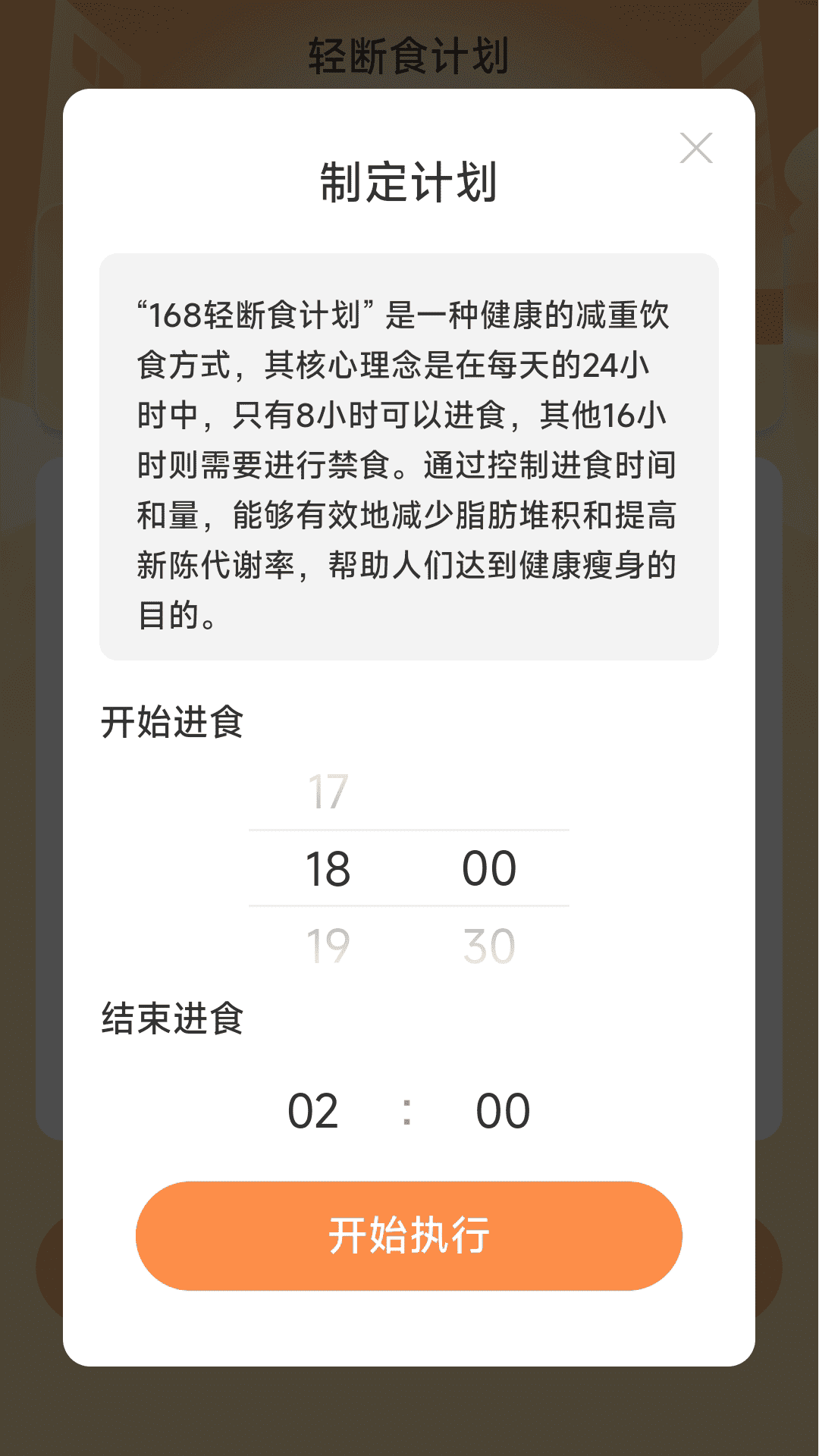Select minute 30 in the start time picker

pyautogui.click(x=489, y=944)
